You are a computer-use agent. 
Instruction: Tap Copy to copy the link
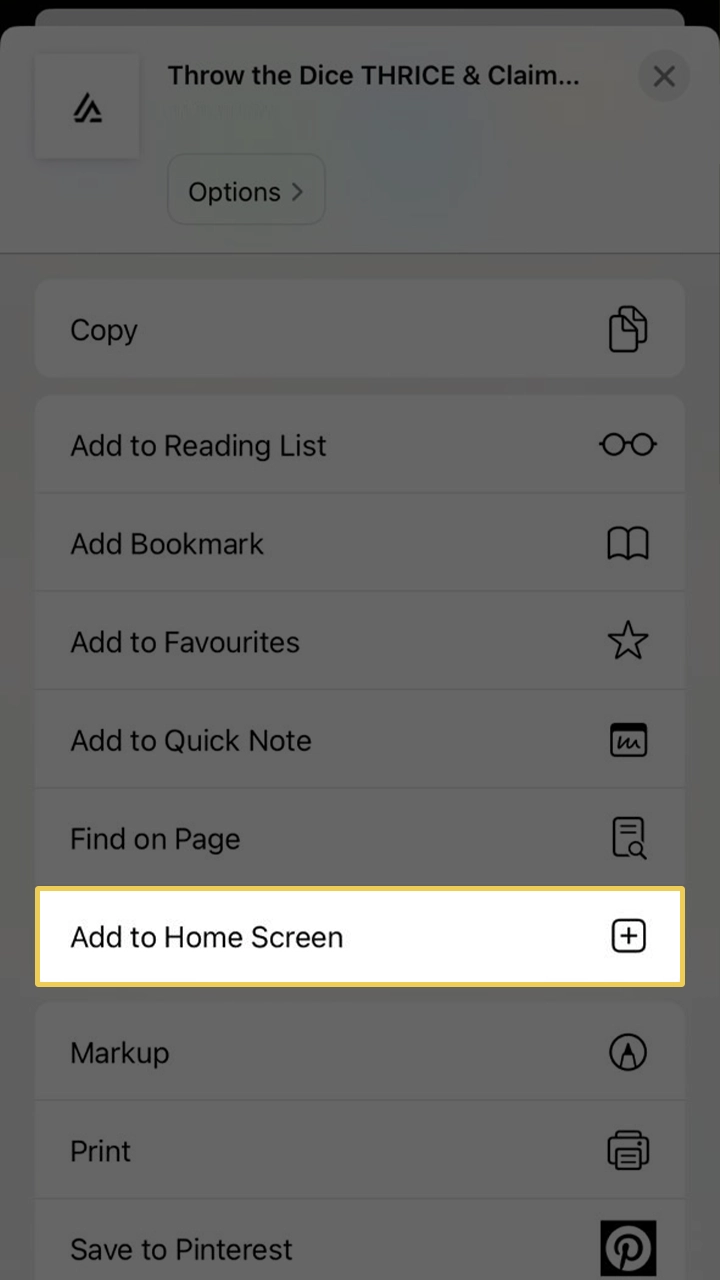(x=104, y=329)
